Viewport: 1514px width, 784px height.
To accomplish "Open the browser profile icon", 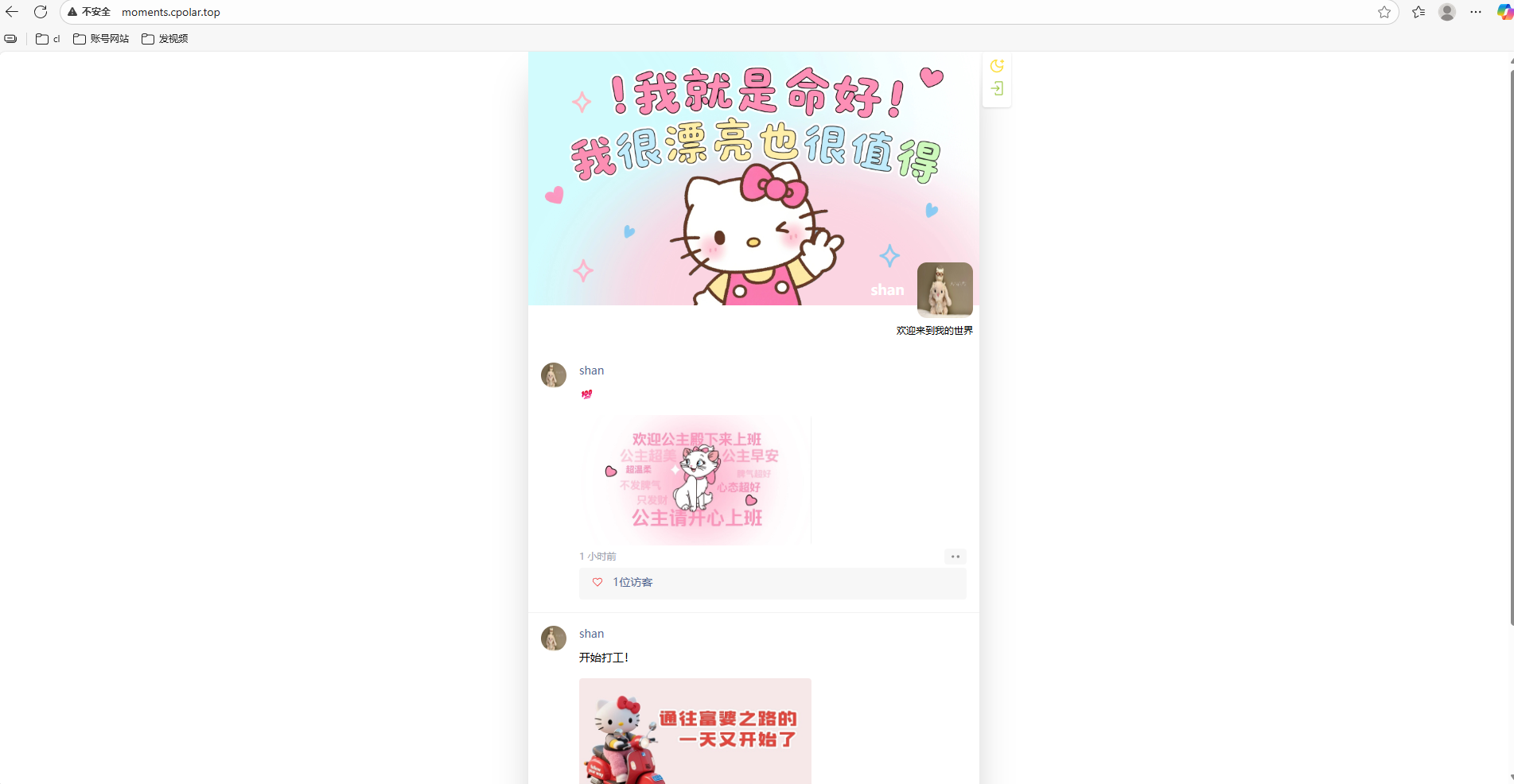I will tap(1447, 12).
